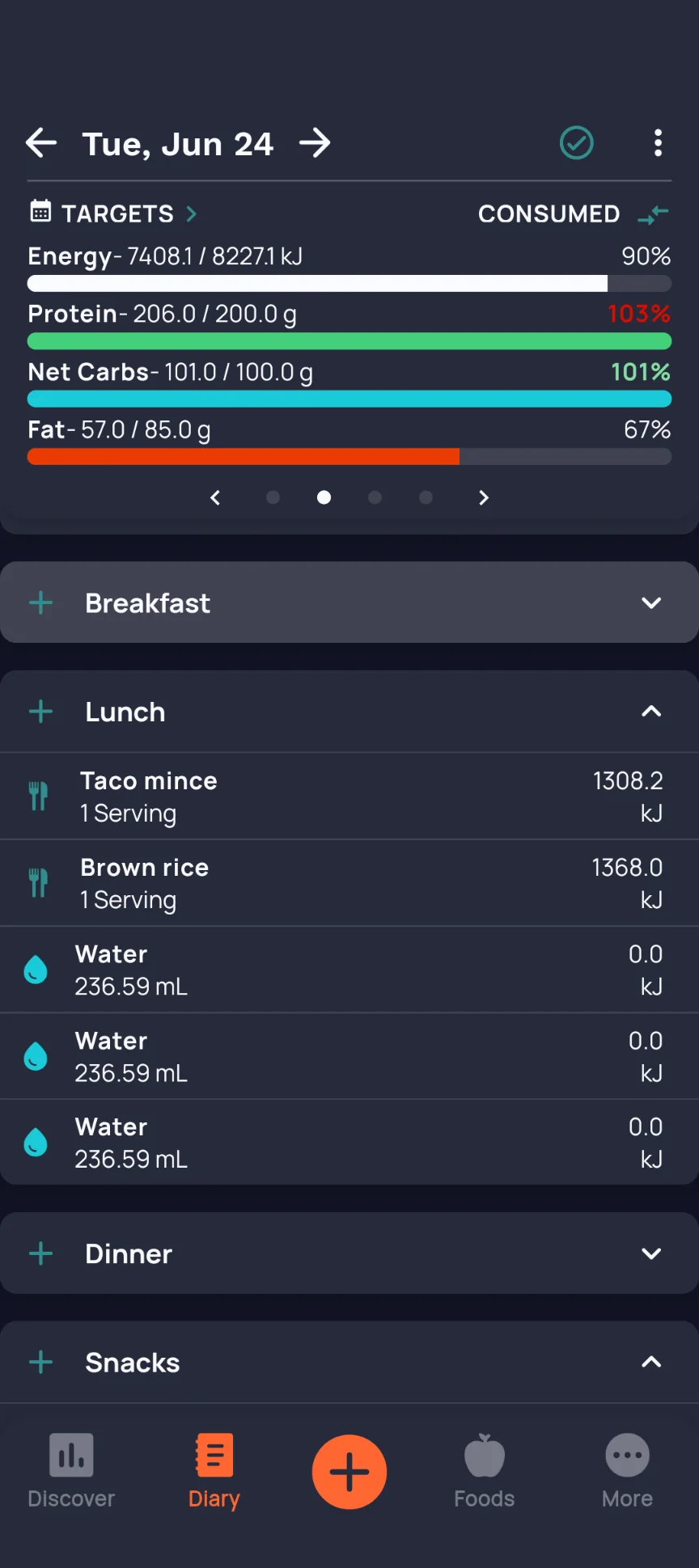Screen dimensions: 699x1568
Task: Go to the previous day
Action: [x=41, y=143]
